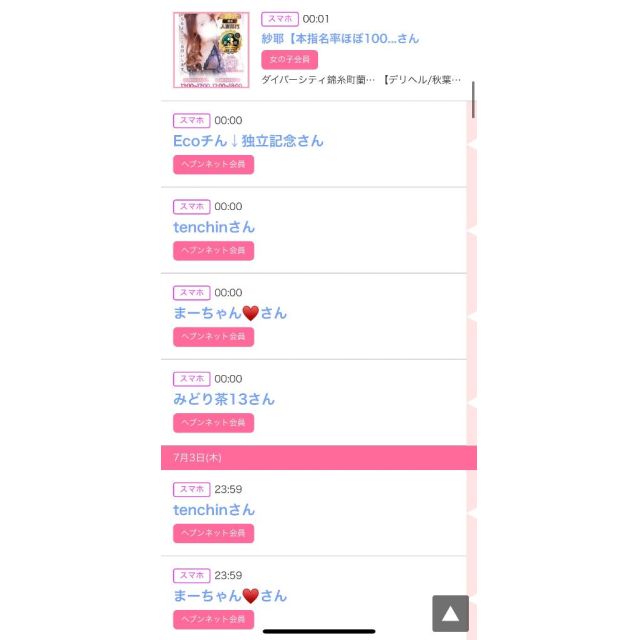Tap 紗耶's profile photo thumbnail
The height and width of the screenshot is (640, 640).
[x=211, y=50]
